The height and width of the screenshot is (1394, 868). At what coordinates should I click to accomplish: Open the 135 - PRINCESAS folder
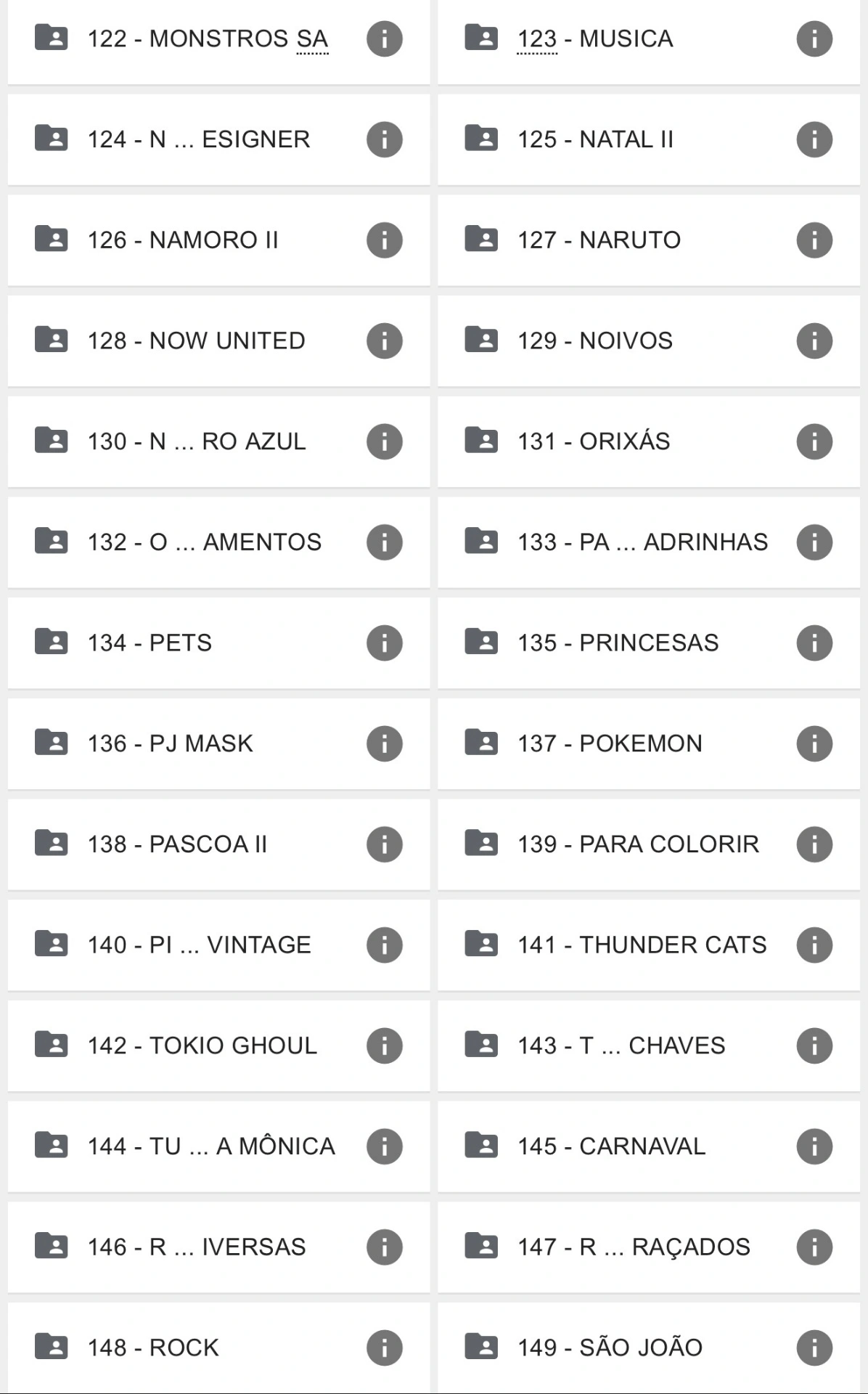point(618,643)
